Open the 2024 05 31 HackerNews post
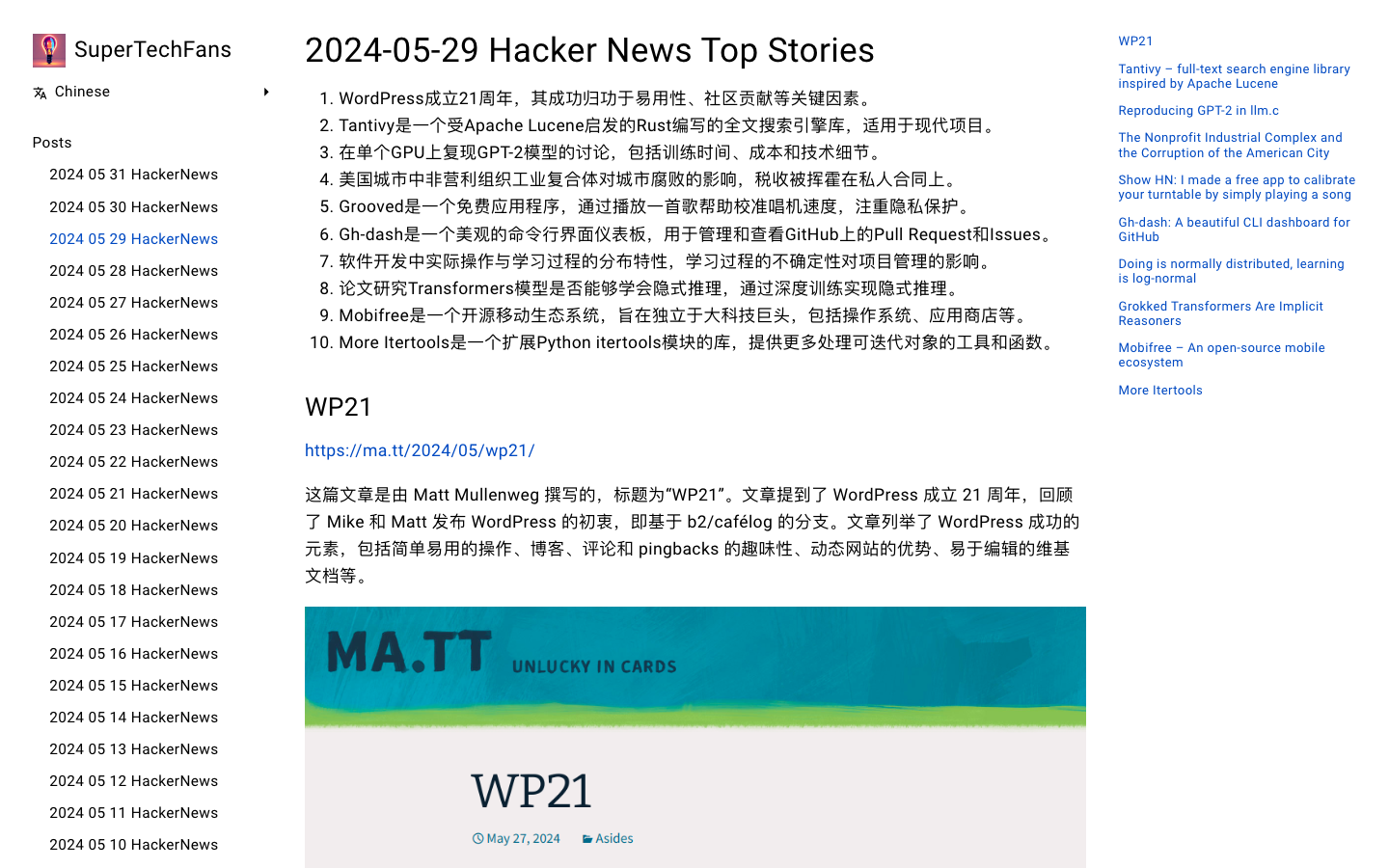The width and height of the screenshot is (1389, 868). 133,175
